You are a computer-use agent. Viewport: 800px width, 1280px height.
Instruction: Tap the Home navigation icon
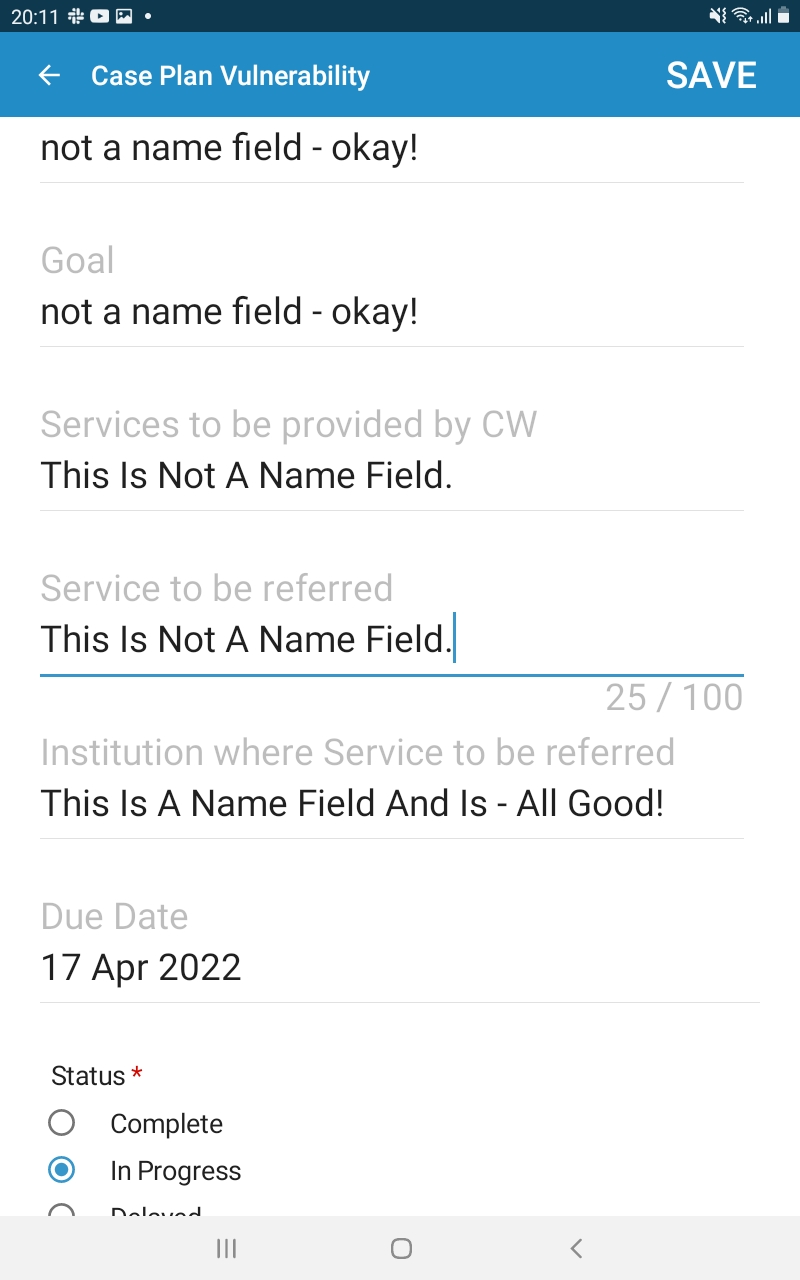[x=400, y=1248]
